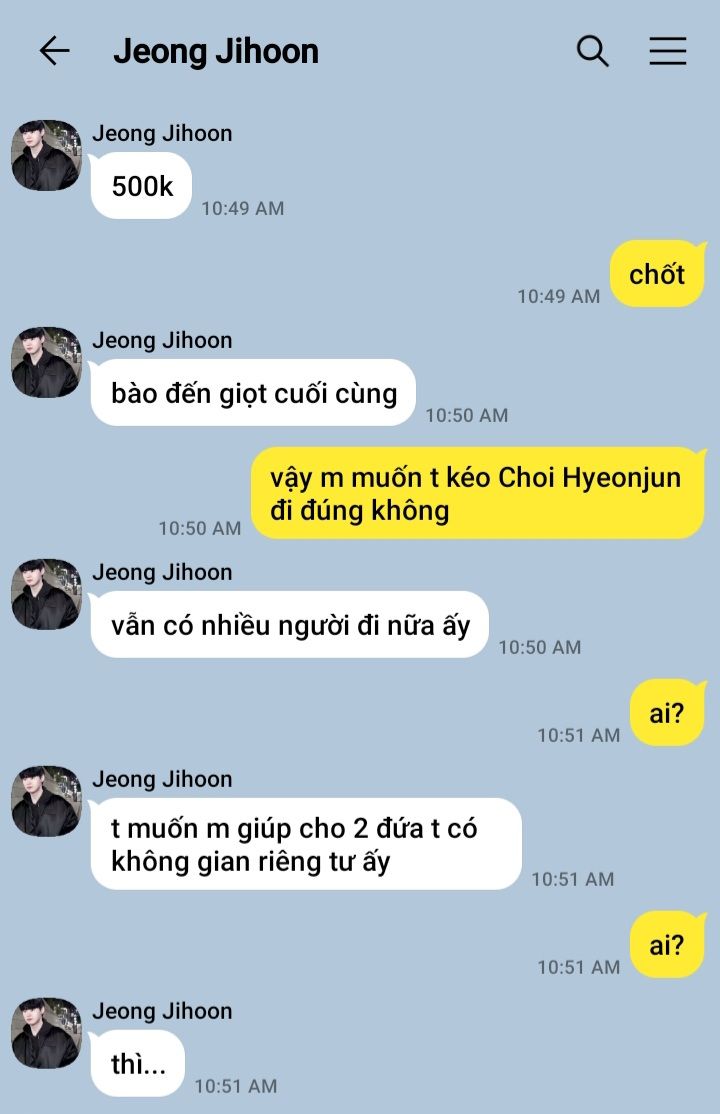Open Jeong Jihoon's avatar next to 500k
720x1114 pixels.
click(x=46, y=155)
